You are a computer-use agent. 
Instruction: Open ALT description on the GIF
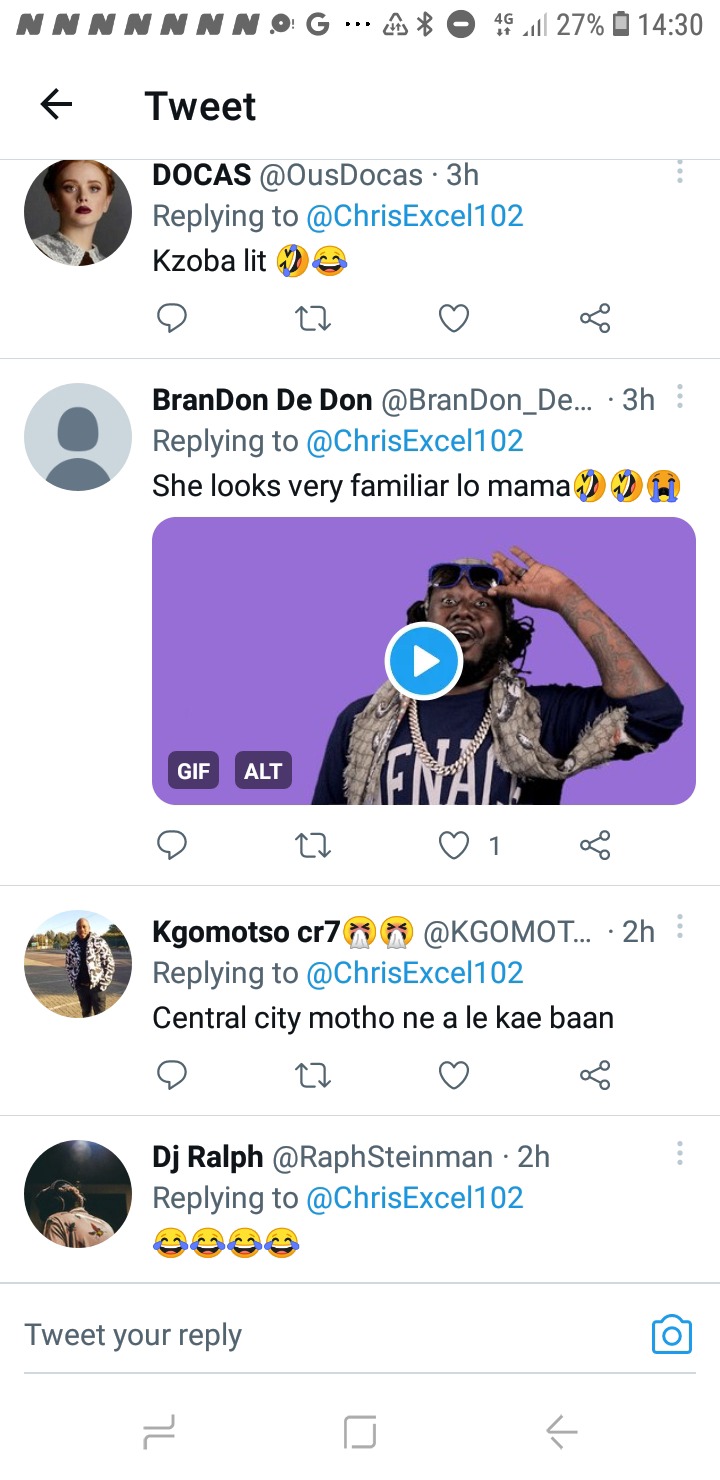point(263,771)
